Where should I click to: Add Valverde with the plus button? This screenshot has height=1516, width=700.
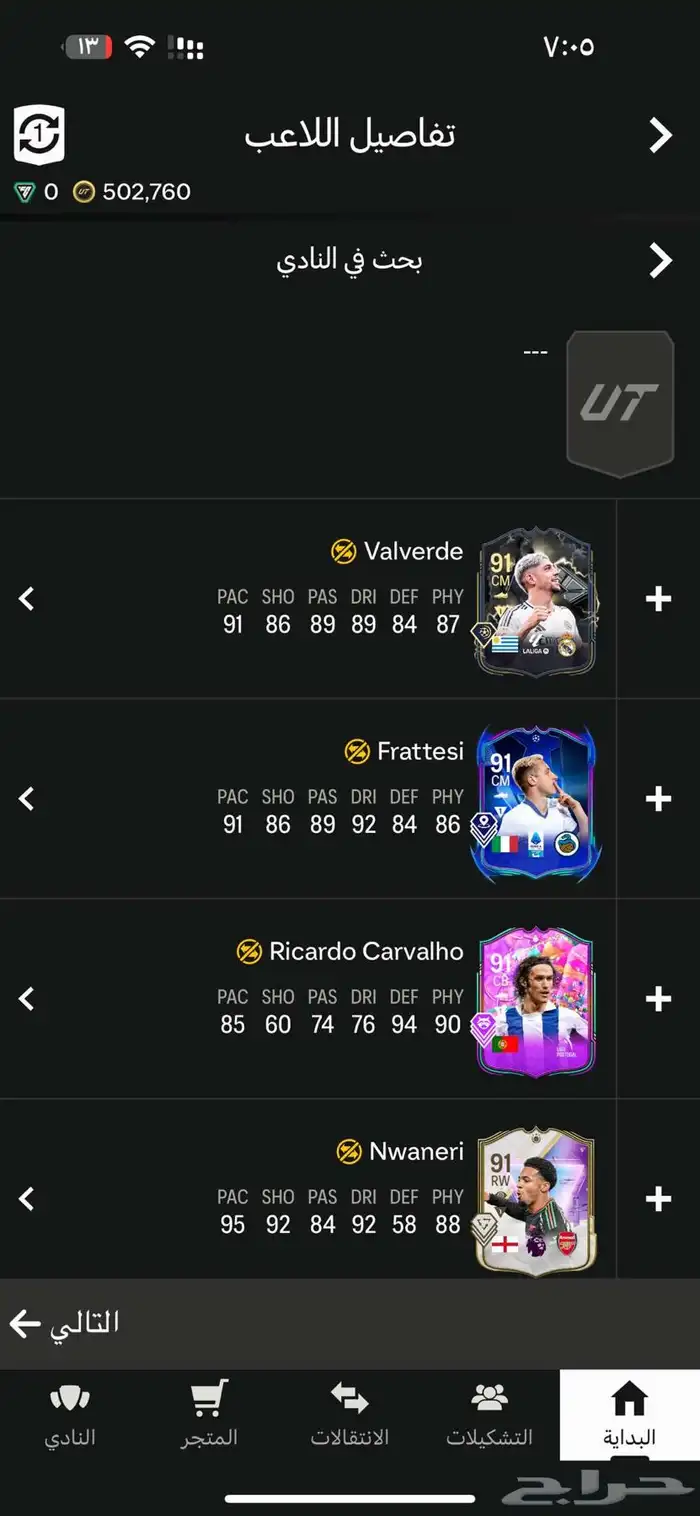pyautogui.click(x=658, y=599)
